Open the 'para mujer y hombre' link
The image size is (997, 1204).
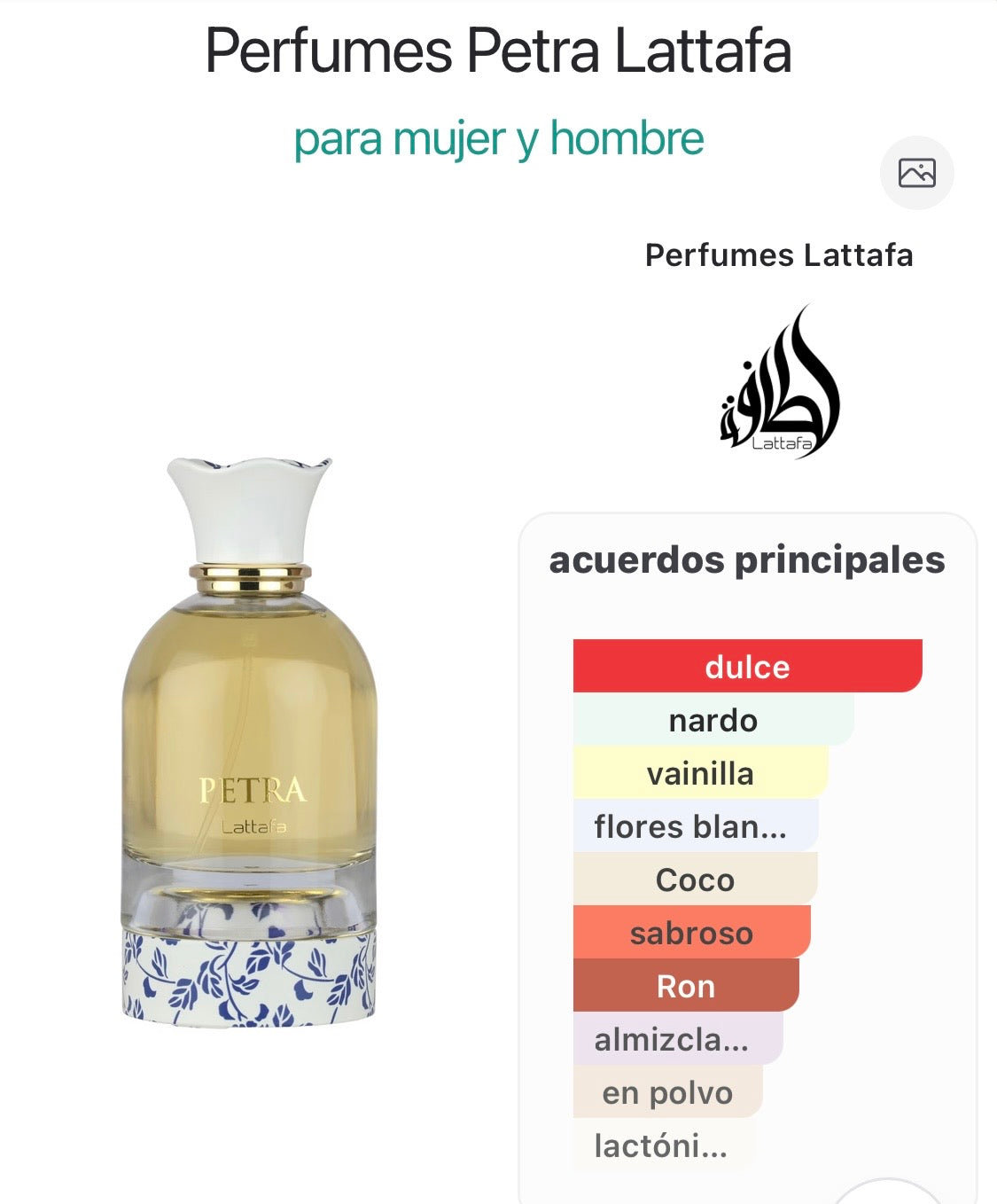pyautogui.click(x=498, y=139)
